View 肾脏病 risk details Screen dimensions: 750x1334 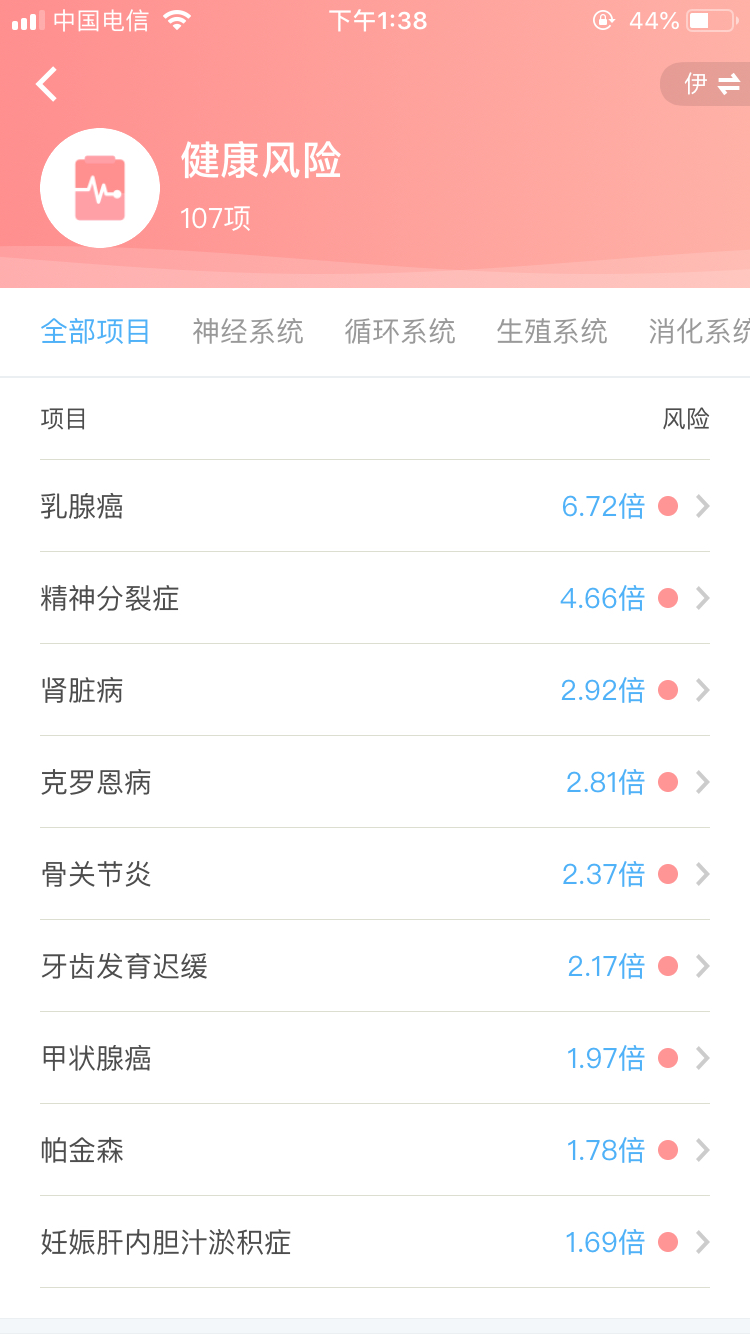375,690
